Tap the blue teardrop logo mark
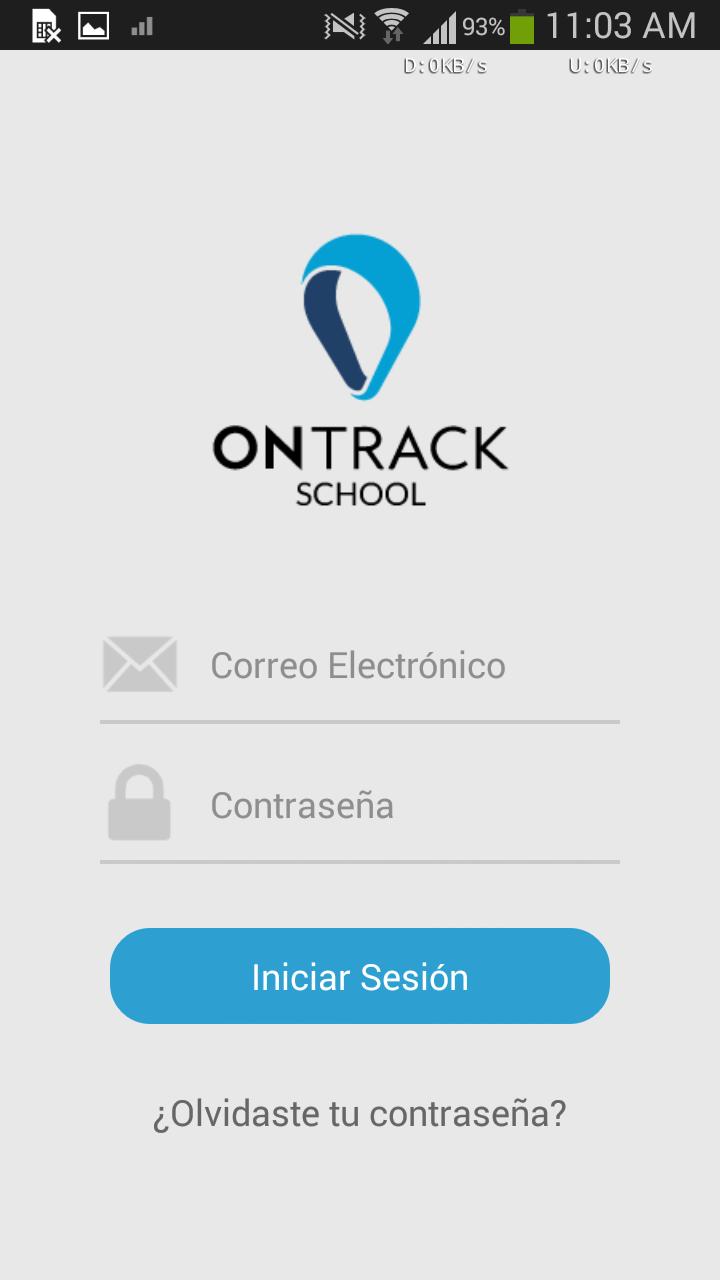The height and width of the screenshot is (1280, 720). (x=358, y=315)
